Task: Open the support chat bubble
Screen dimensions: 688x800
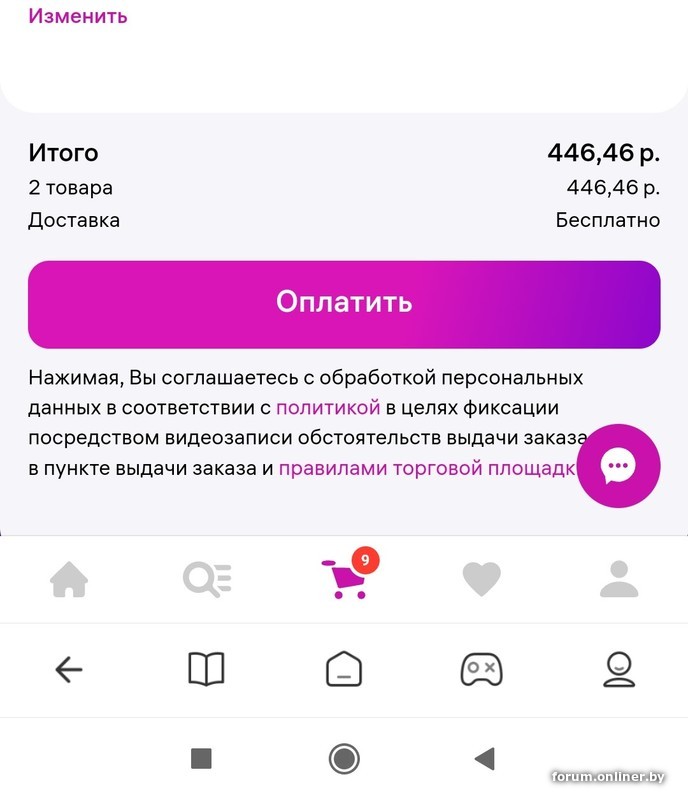Action: point(618,466)
